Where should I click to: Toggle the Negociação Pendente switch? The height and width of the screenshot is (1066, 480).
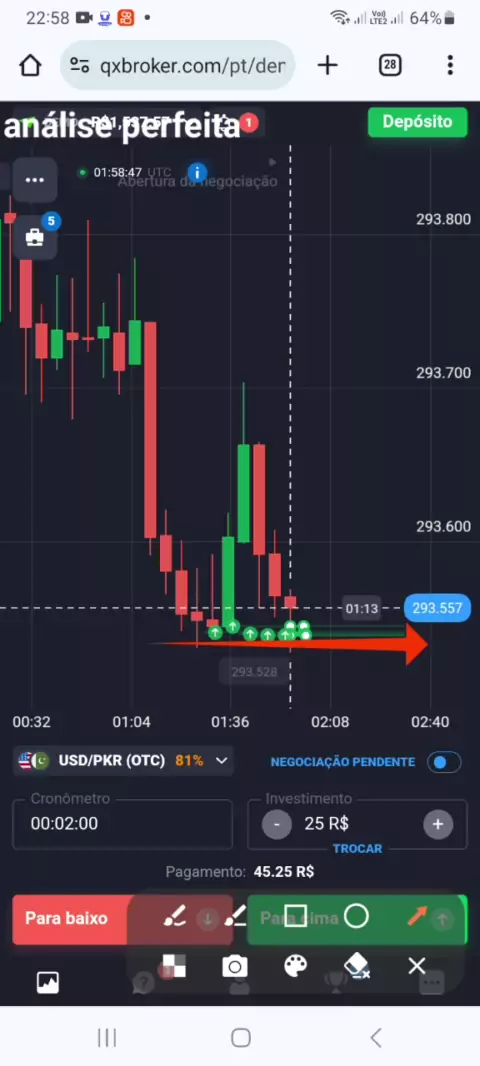coord(444,762)
